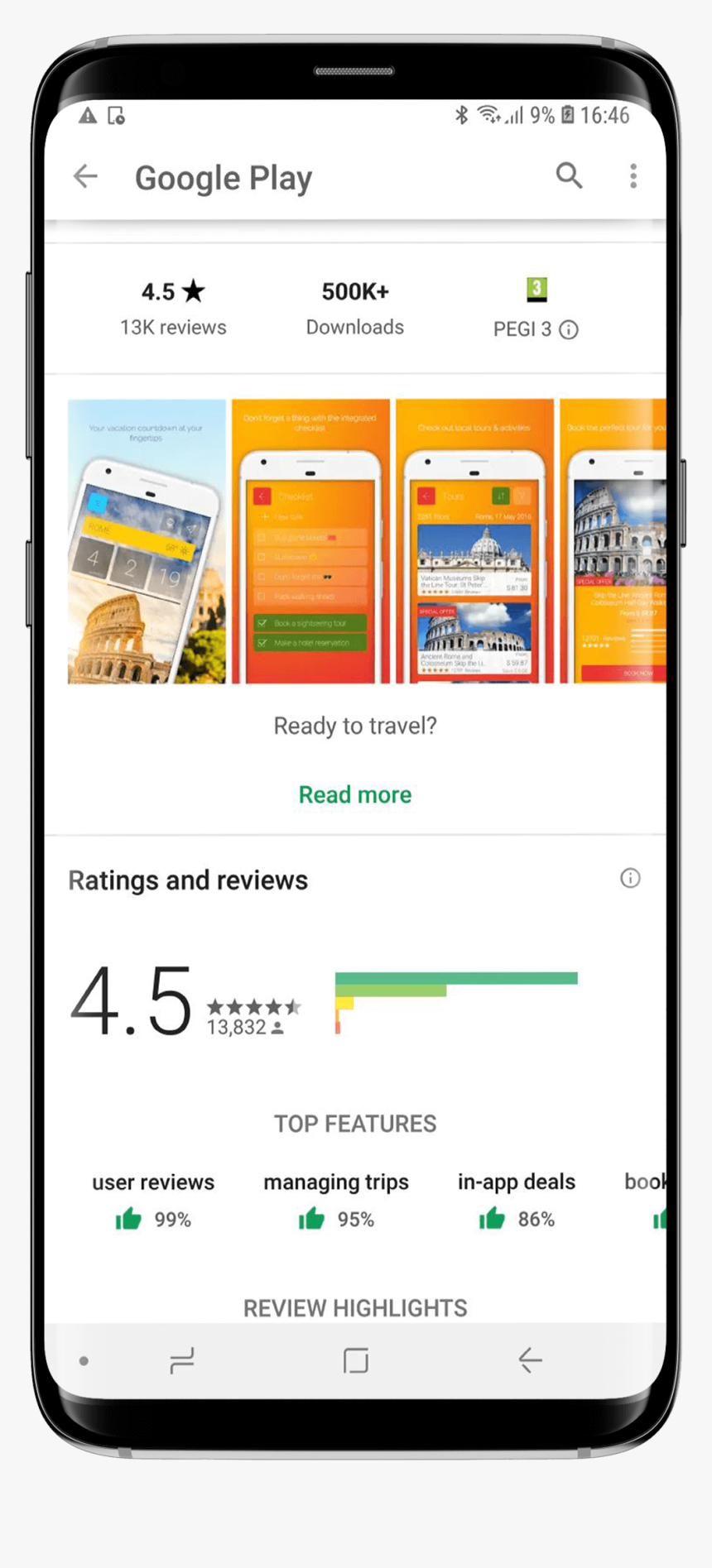Select the 5-star rating bar
Image resolution: width=712 pixels, height=1568 pixels.
pos(455,978)
